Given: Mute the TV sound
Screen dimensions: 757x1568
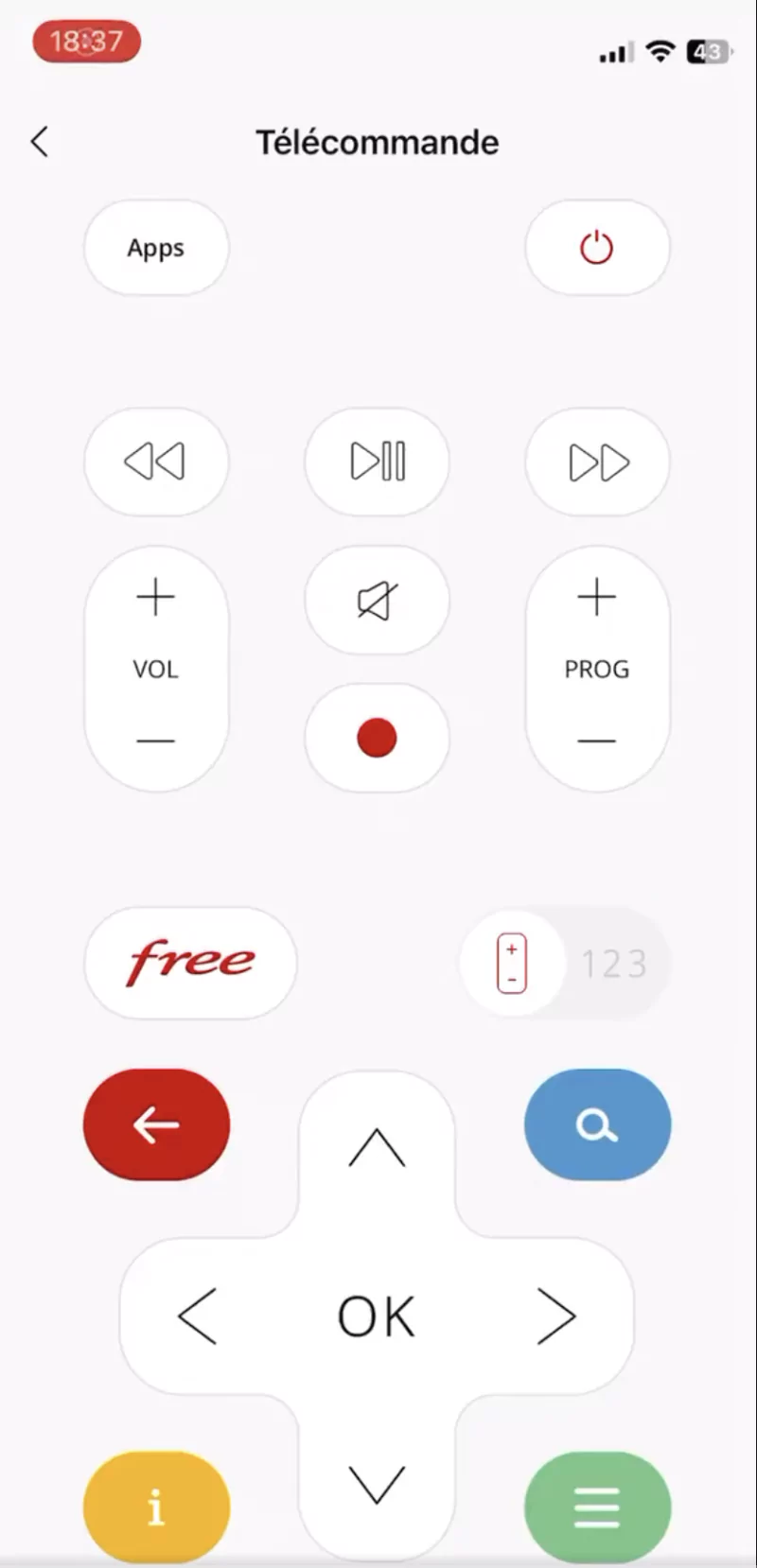Looking at the screenshot, I should point(377,601).
